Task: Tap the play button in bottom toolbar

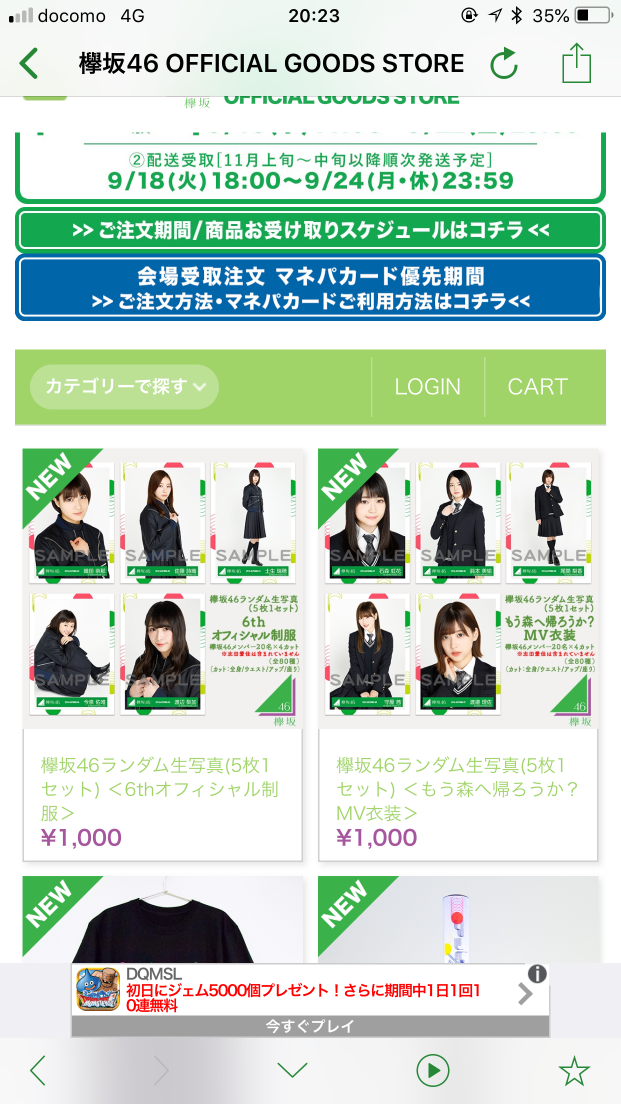Action: pyautogui.click(x=432, y=1070)
